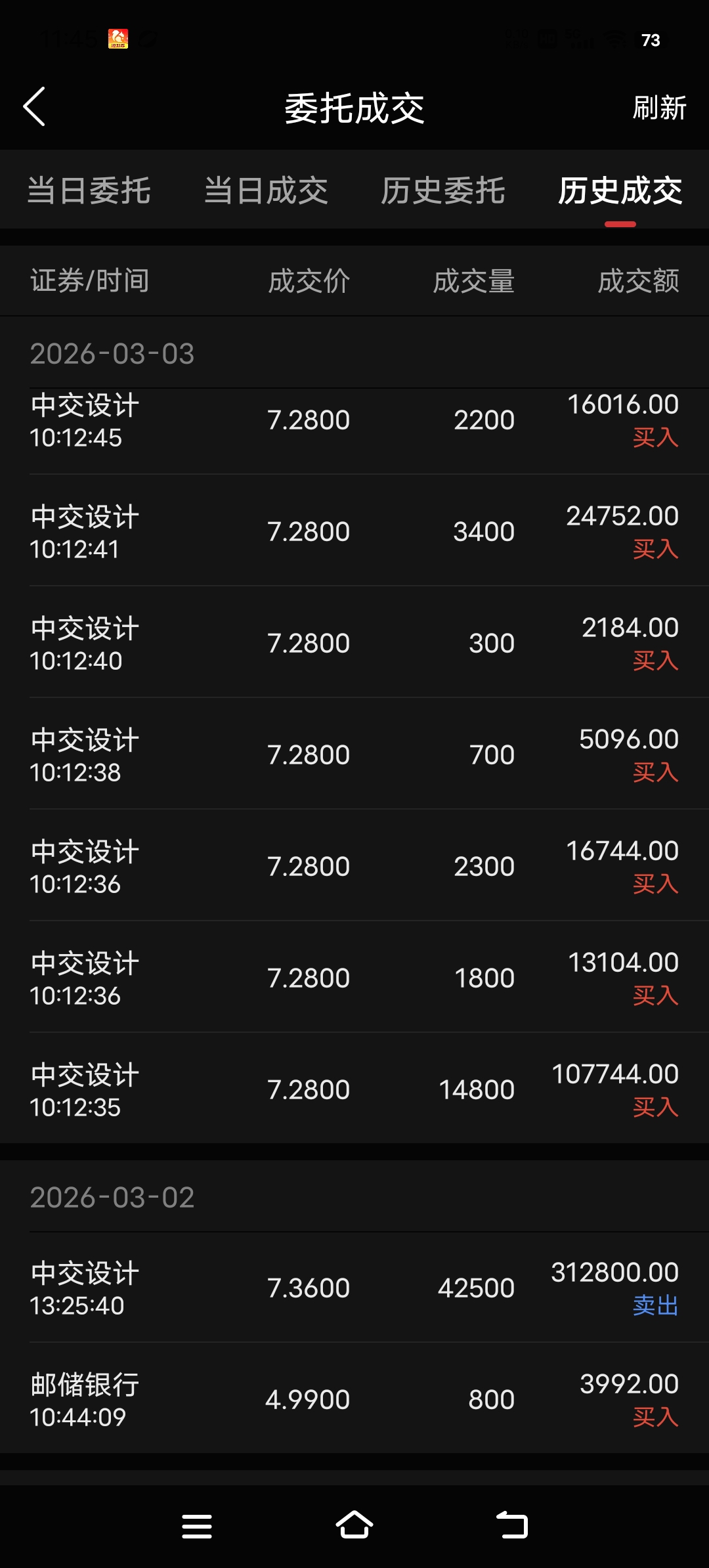
Task: Open the 中交设计 trade at 10:12:45
Action: (354, 420)
